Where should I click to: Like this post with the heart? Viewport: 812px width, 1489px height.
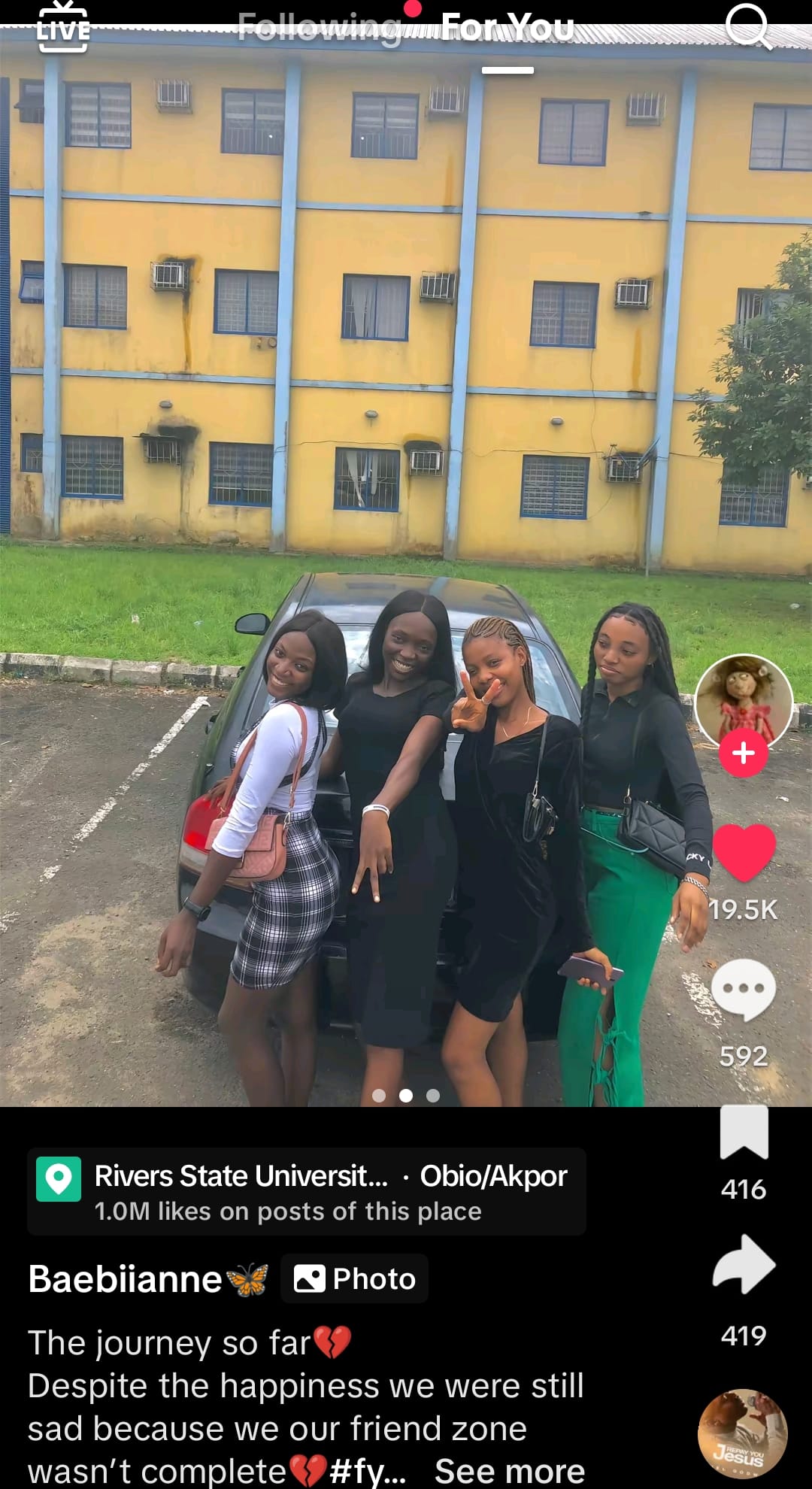(x=744, y=852)
